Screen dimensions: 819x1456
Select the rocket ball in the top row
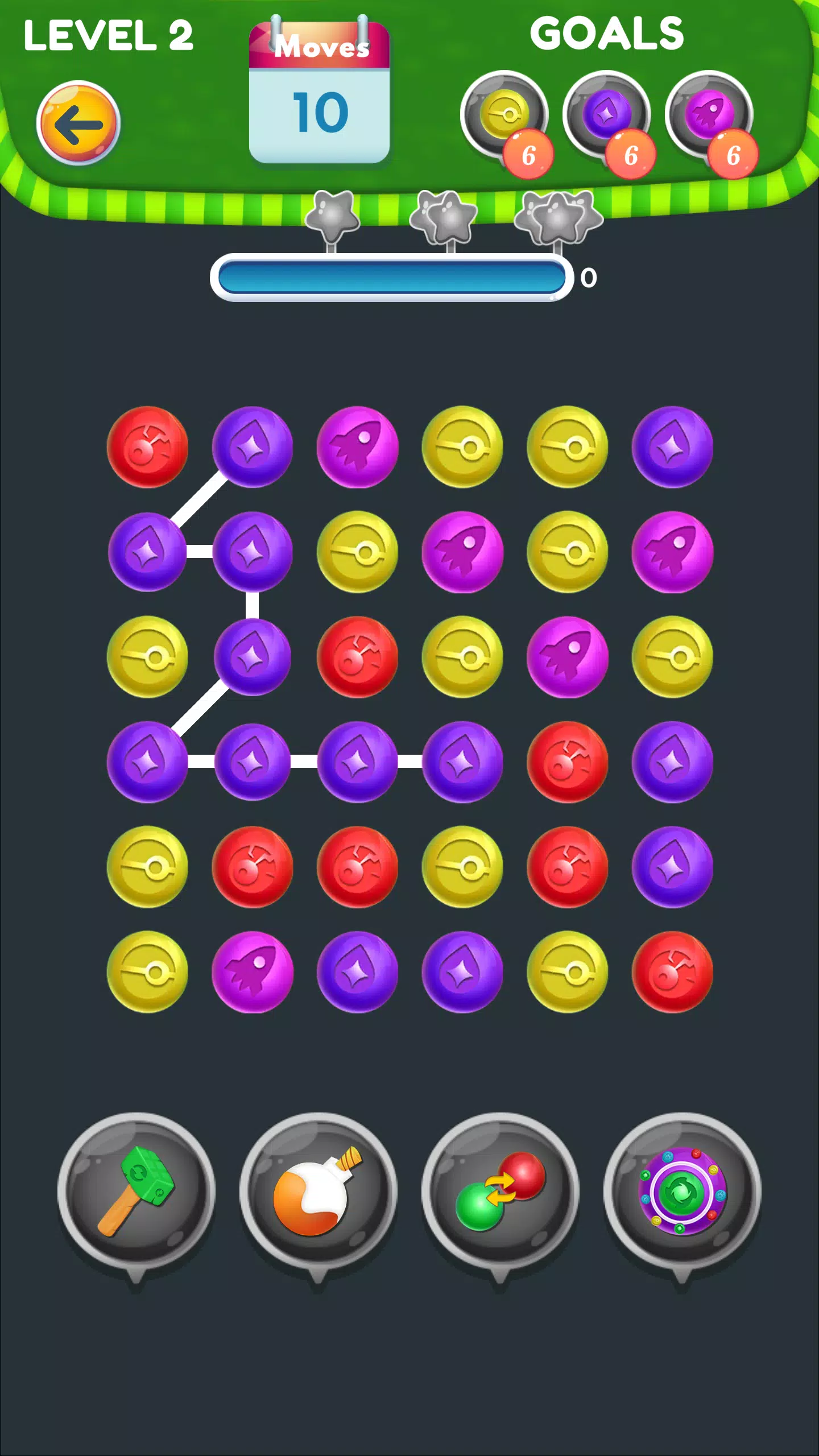(x=356, y=448)
